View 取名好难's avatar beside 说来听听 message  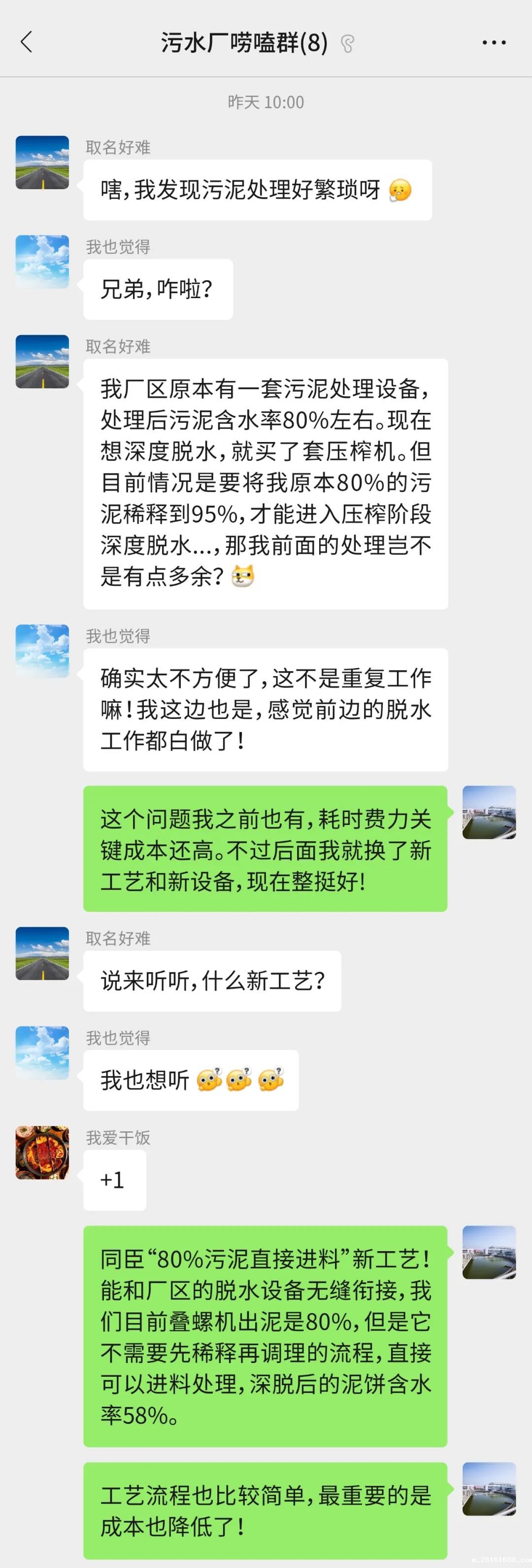[x=42, y=953]
